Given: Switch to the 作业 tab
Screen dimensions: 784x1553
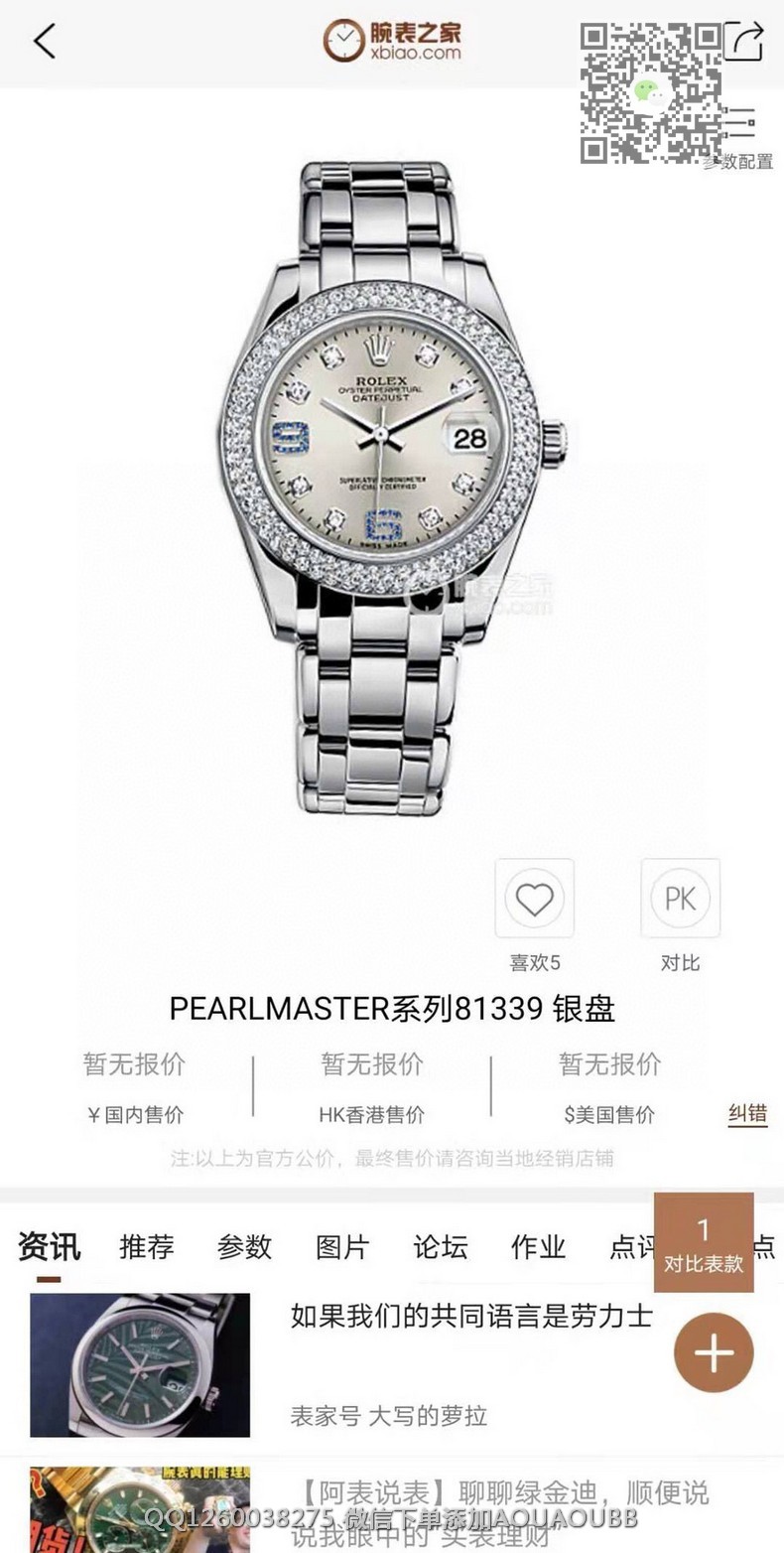Looking at the screenshot, I should (x=538, y=1247).
